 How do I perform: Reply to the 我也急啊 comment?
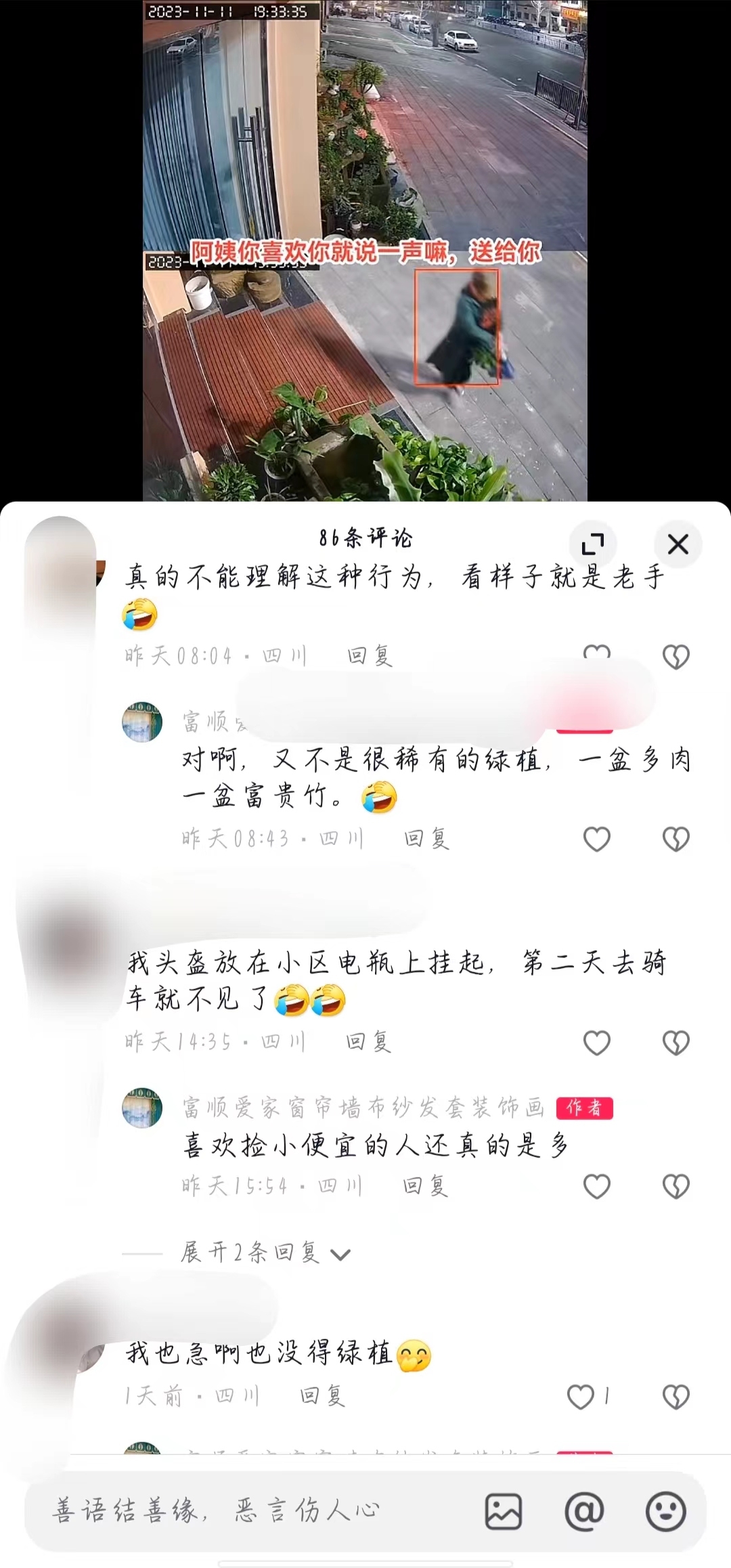point(323,1395)
